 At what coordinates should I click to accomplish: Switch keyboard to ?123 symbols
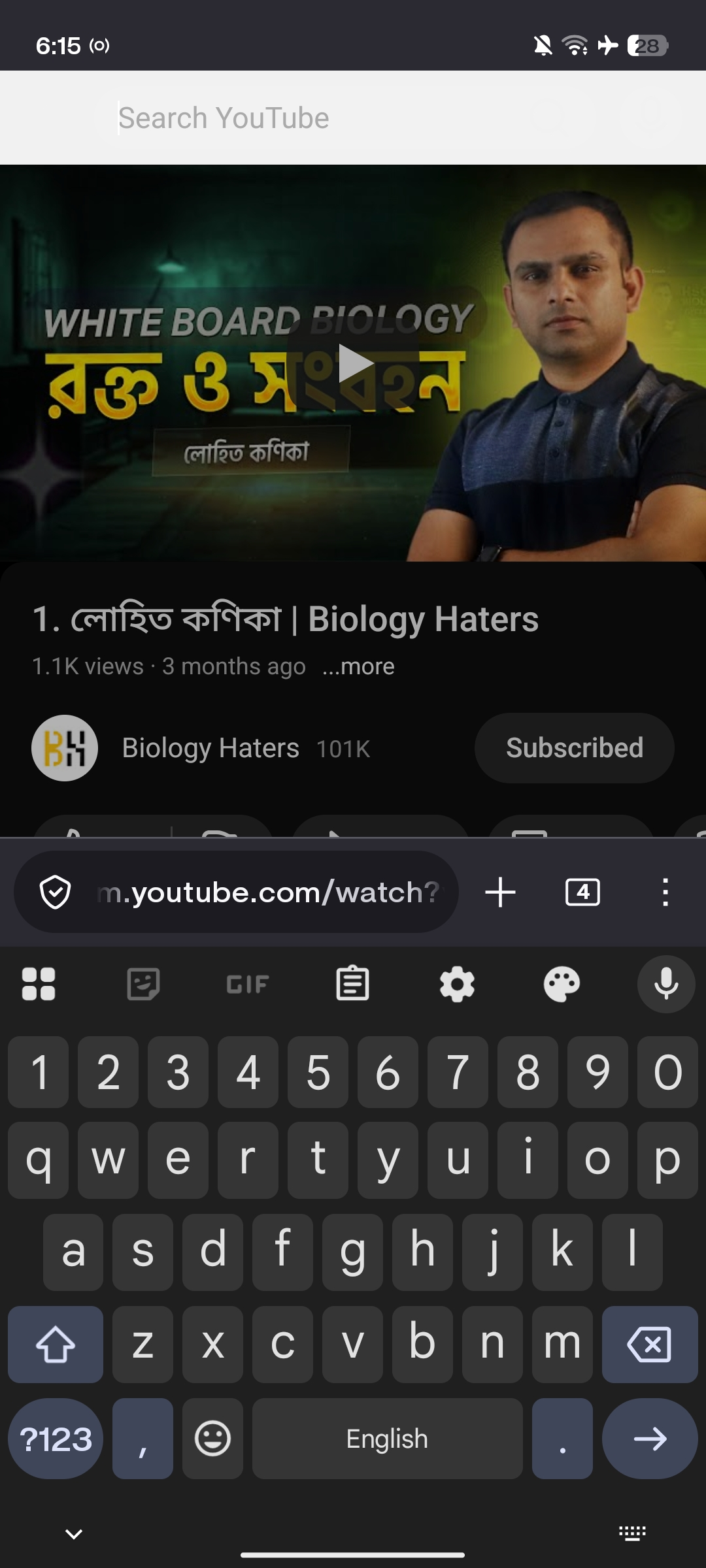pos(56,1439)
